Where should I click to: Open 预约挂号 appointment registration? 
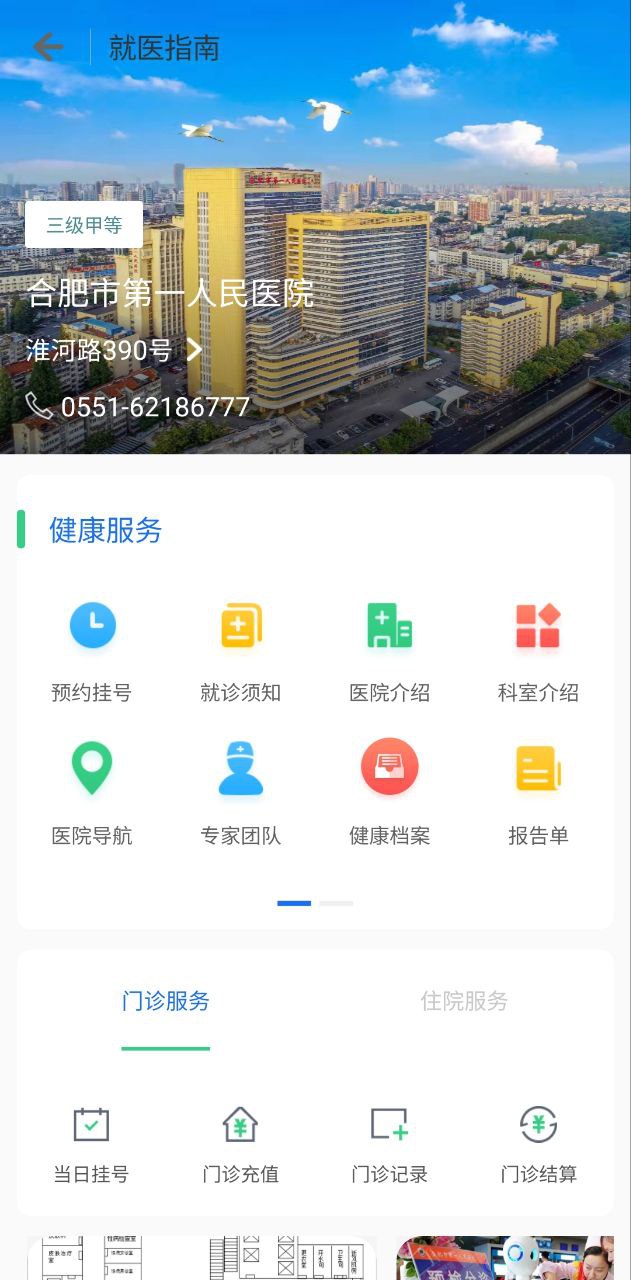click(92, 650)
